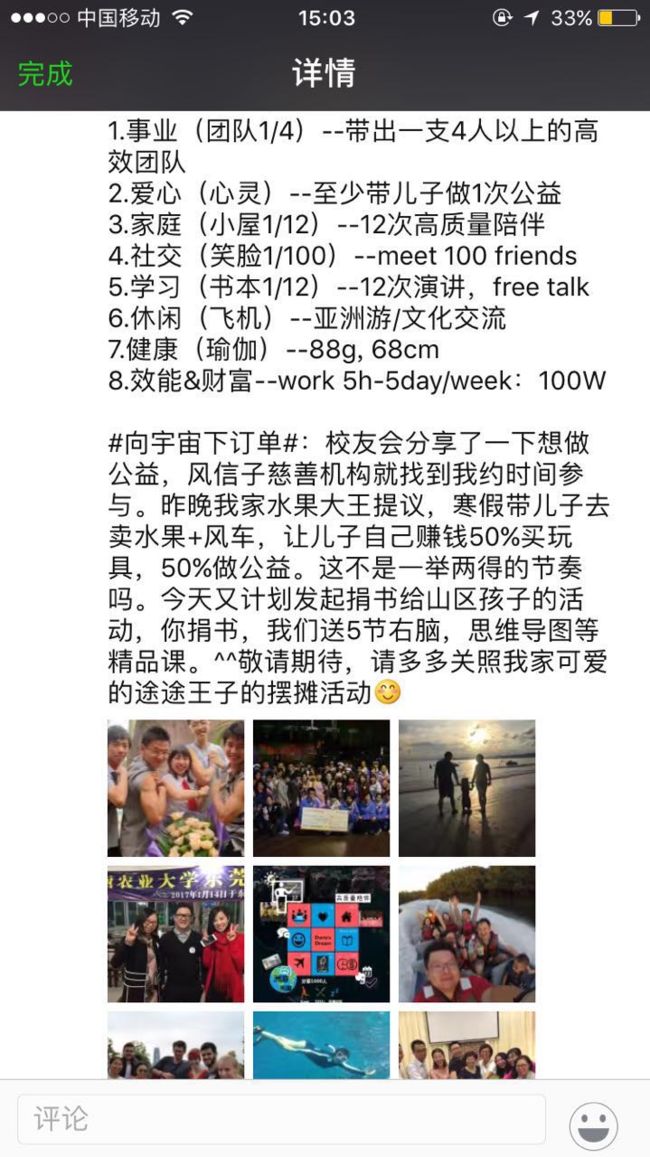Open the 农业大学 banner photo
The image size is (650, 1157).
[x=176, y=934]
